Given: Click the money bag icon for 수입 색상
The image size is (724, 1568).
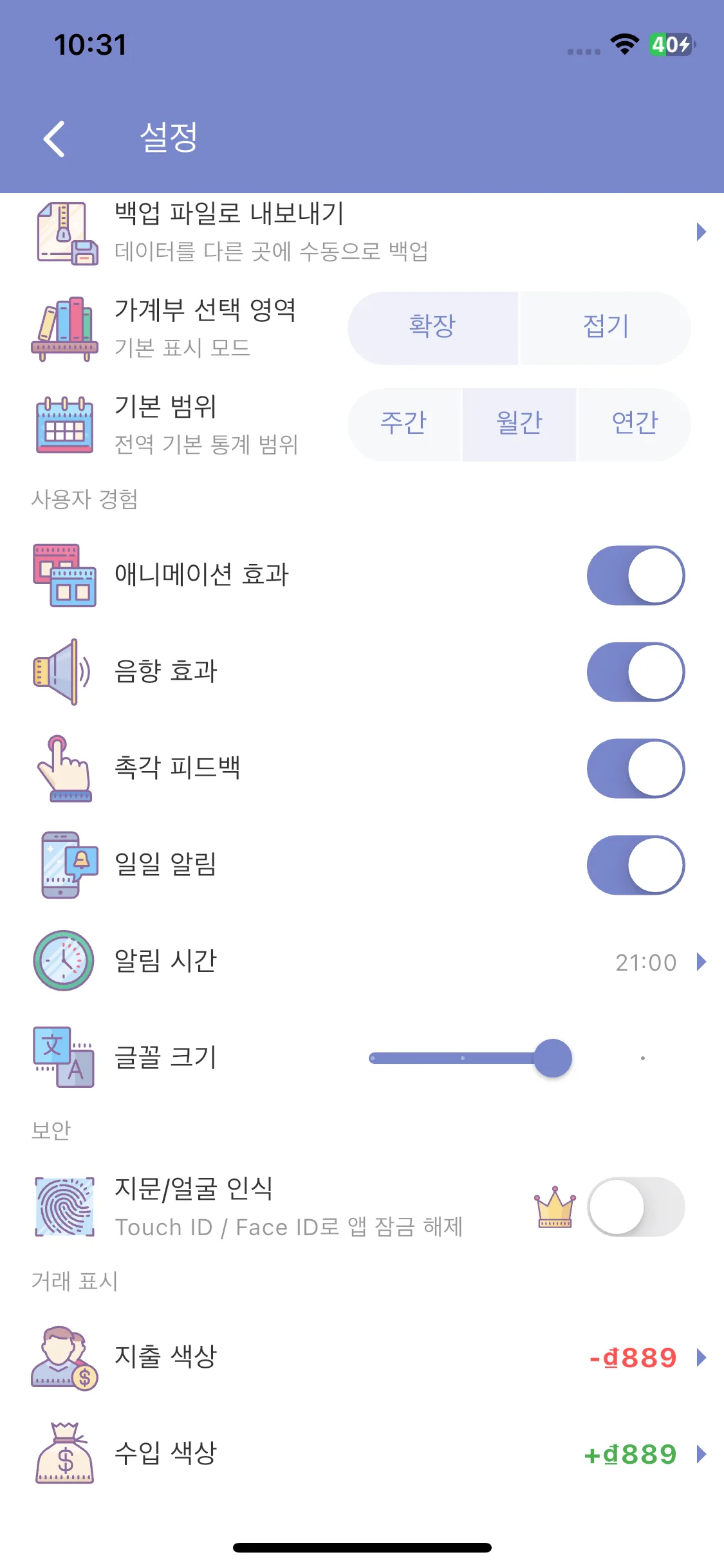Looking at the screenshot, I should [66, 1455].
